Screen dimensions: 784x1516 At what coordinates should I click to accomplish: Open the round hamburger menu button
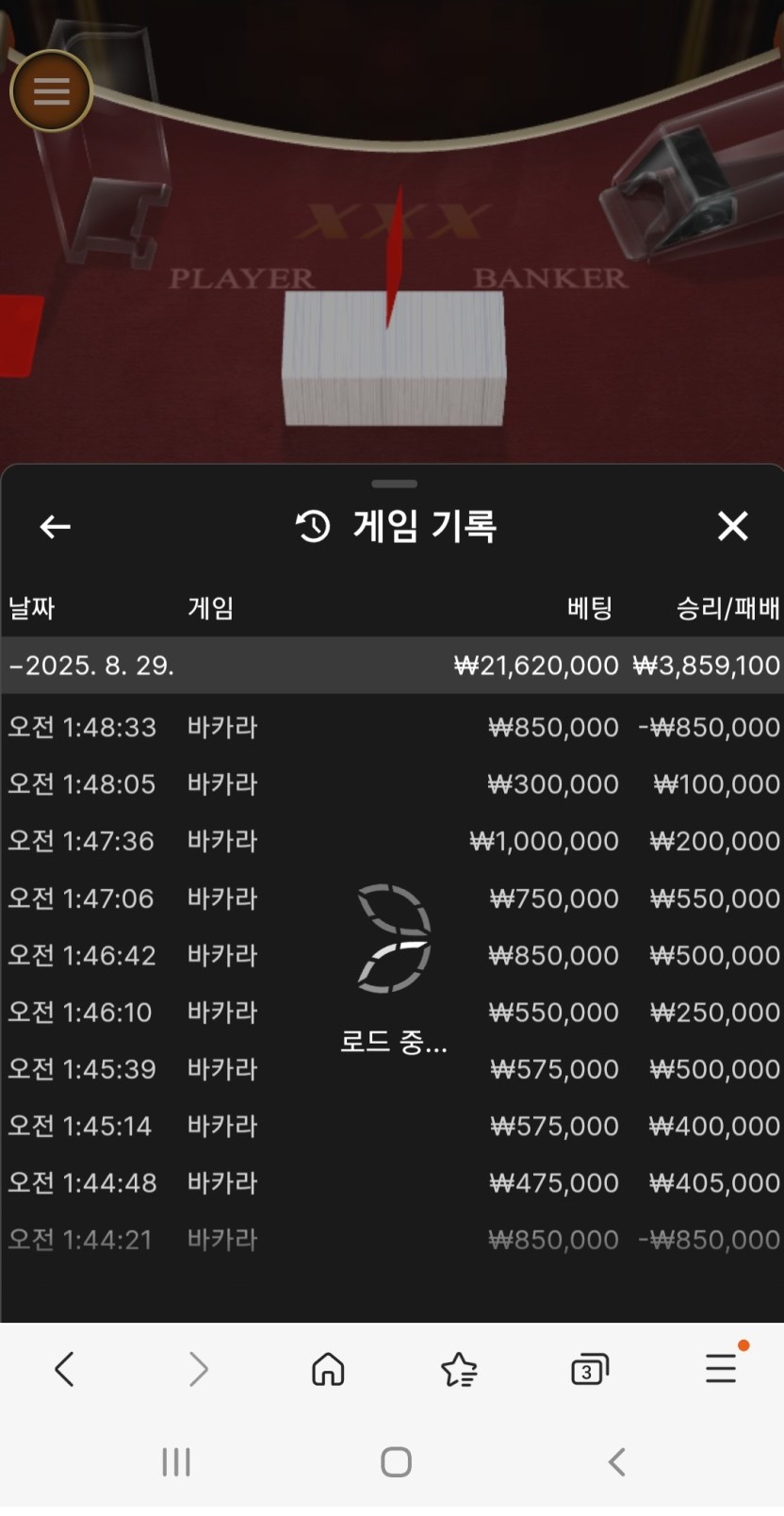[x=51, y=91]
